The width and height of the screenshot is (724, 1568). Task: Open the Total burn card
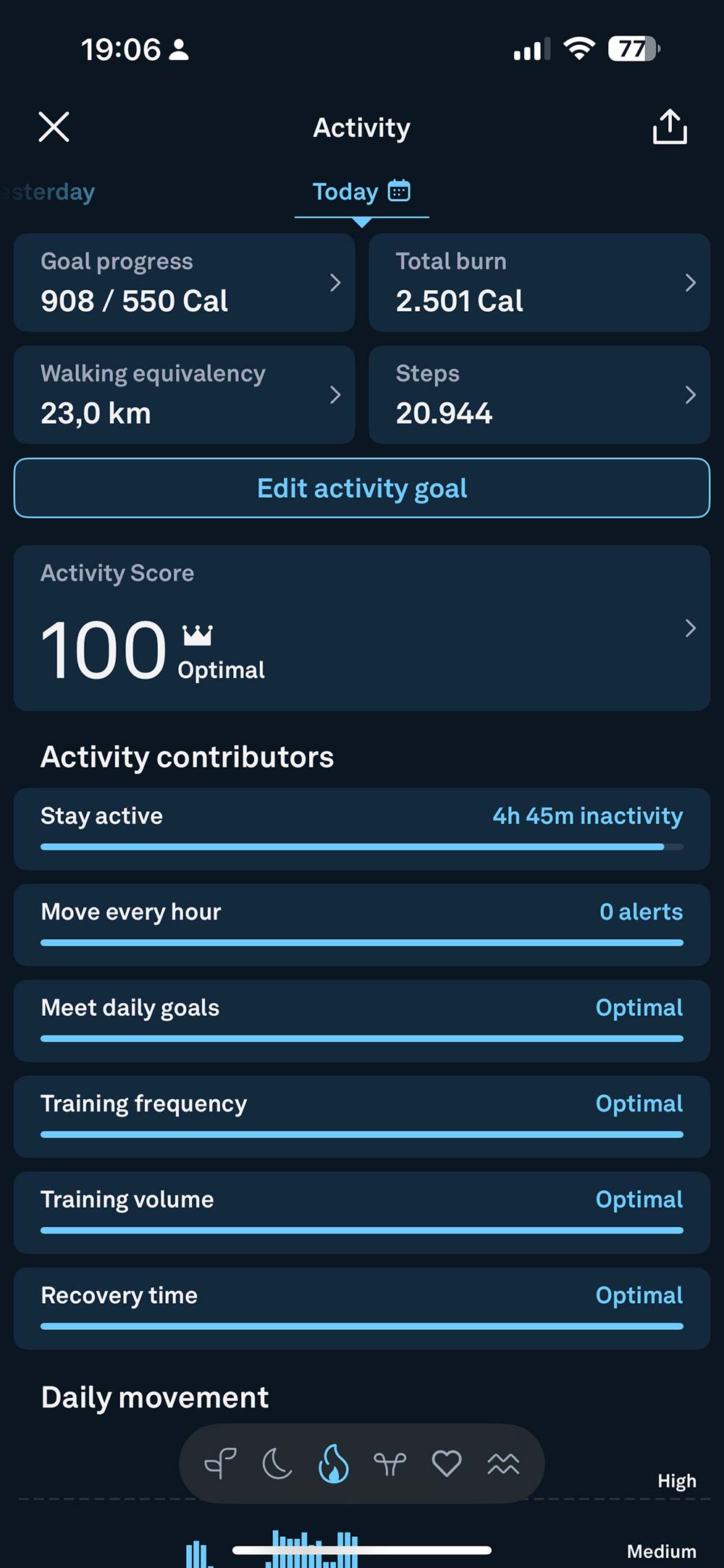tap(539, 282)
